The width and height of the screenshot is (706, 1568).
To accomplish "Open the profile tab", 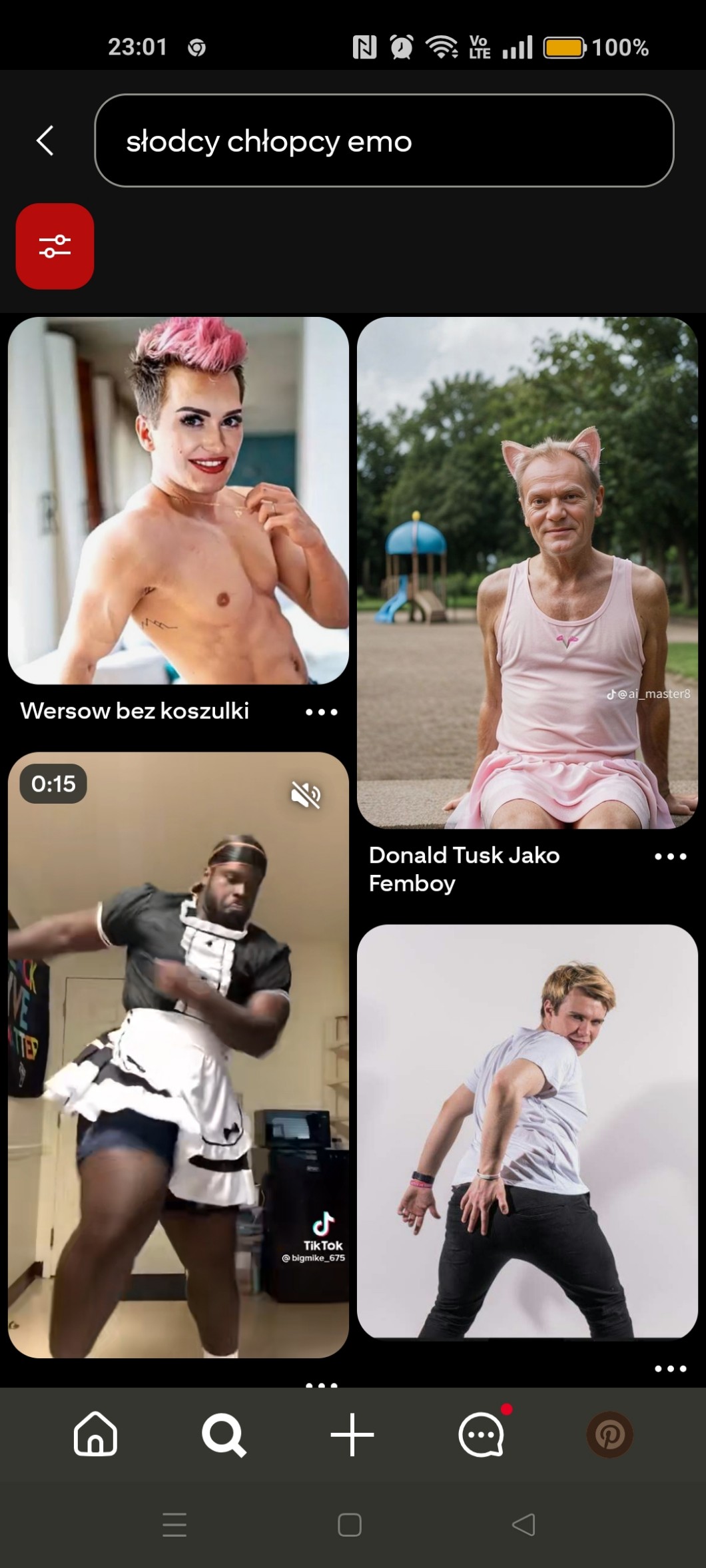I will [x=609, y=1435].
